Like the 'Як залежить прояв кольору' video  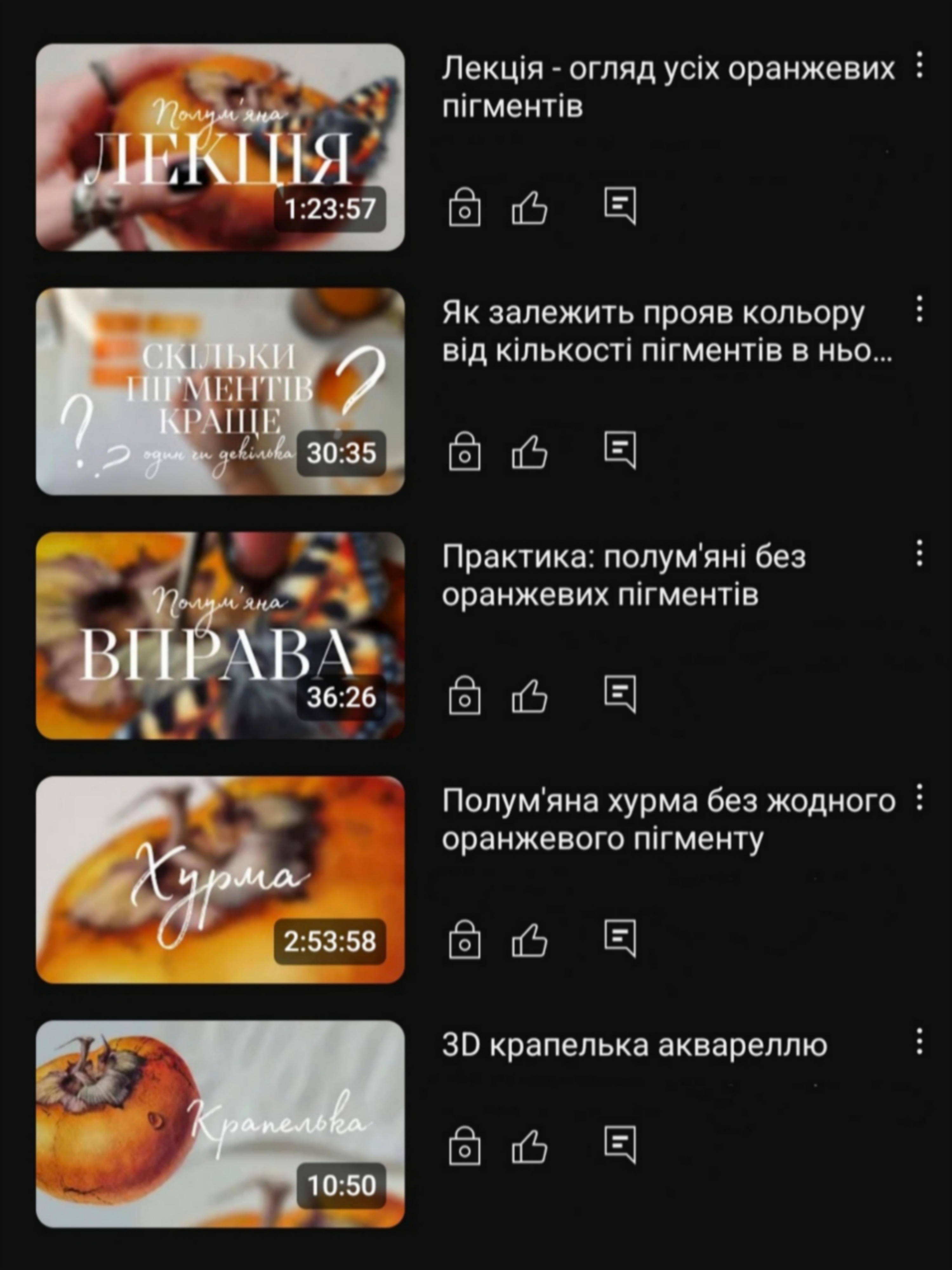(x=529, y=452)
